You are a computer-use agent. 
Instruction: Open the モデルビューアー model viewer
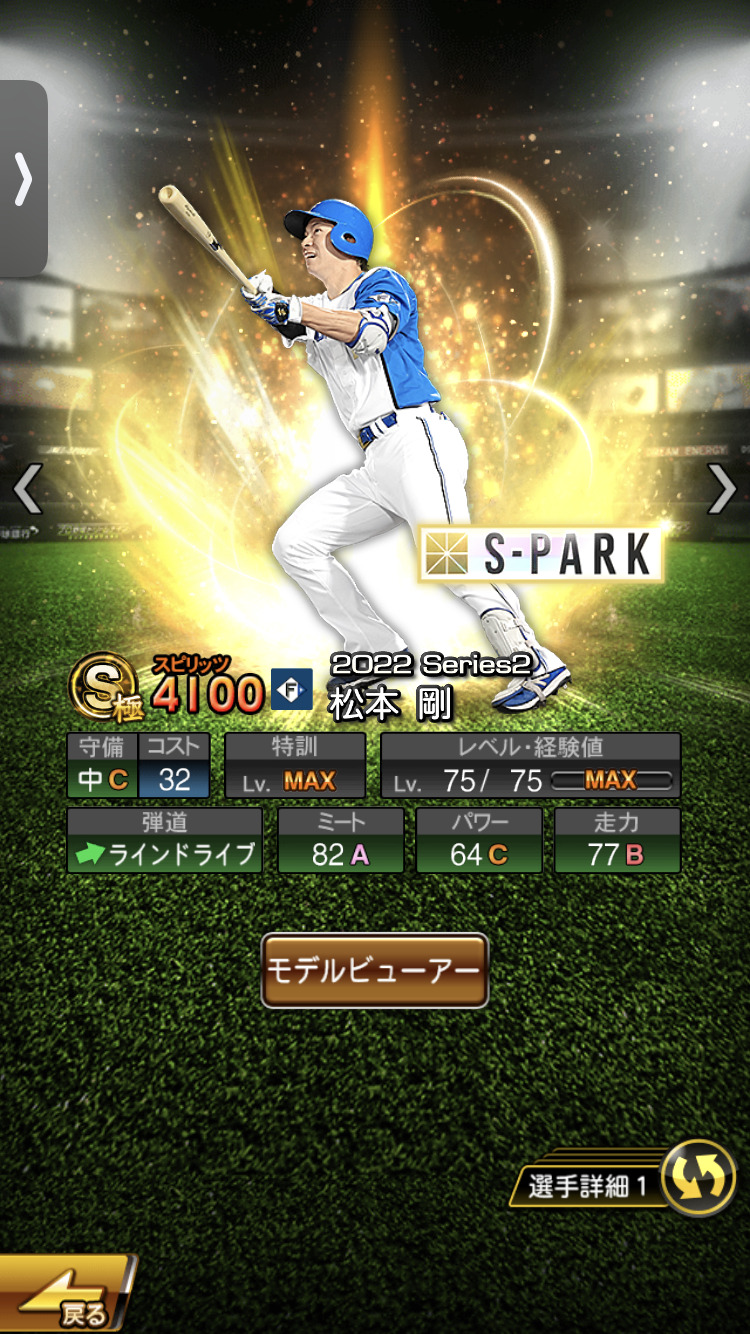pyautogui.click(x=374, y=970)
